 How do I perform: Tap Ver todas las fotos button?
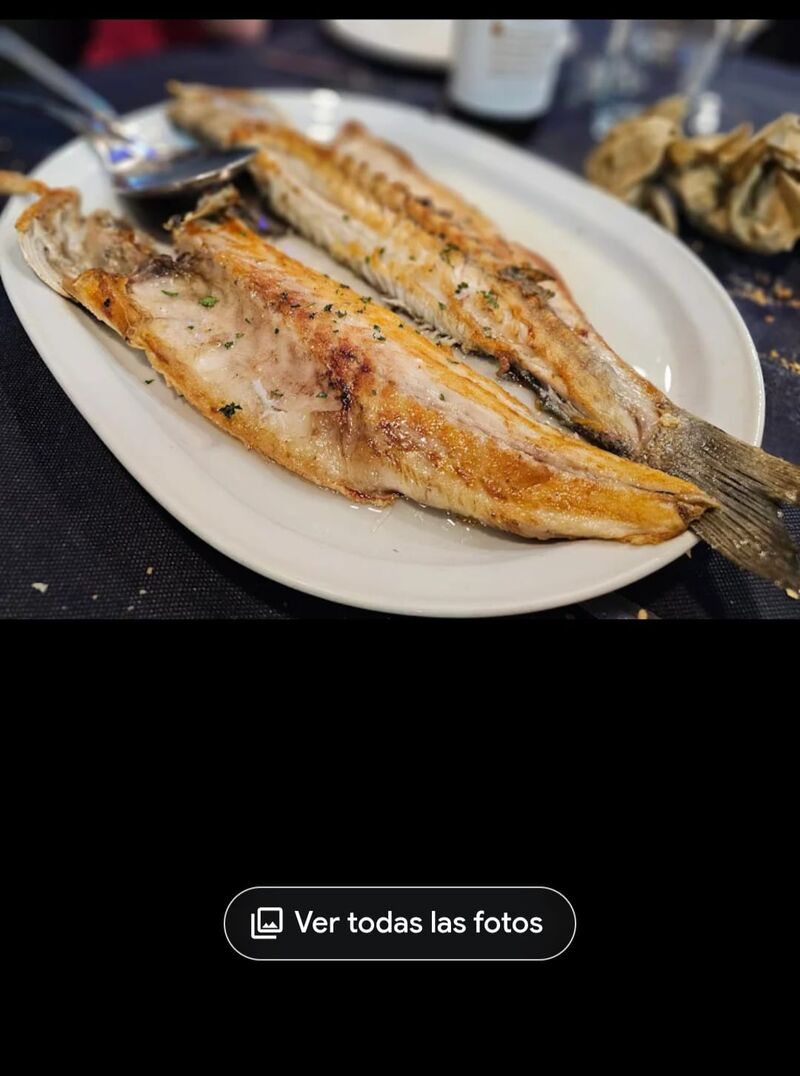tap(399, 923)
